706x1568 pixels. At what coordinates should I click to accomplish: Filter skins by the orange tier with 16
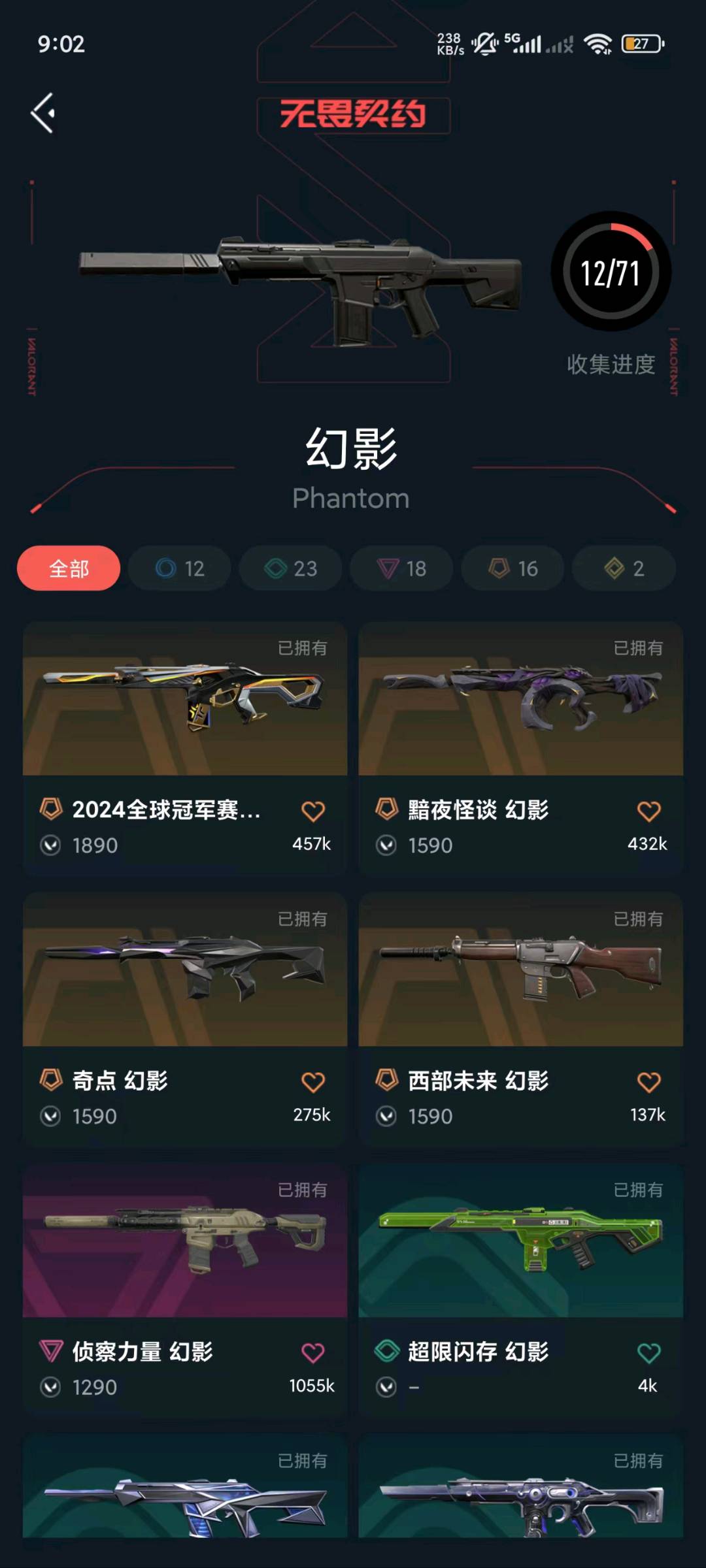(x=513, y=568)
